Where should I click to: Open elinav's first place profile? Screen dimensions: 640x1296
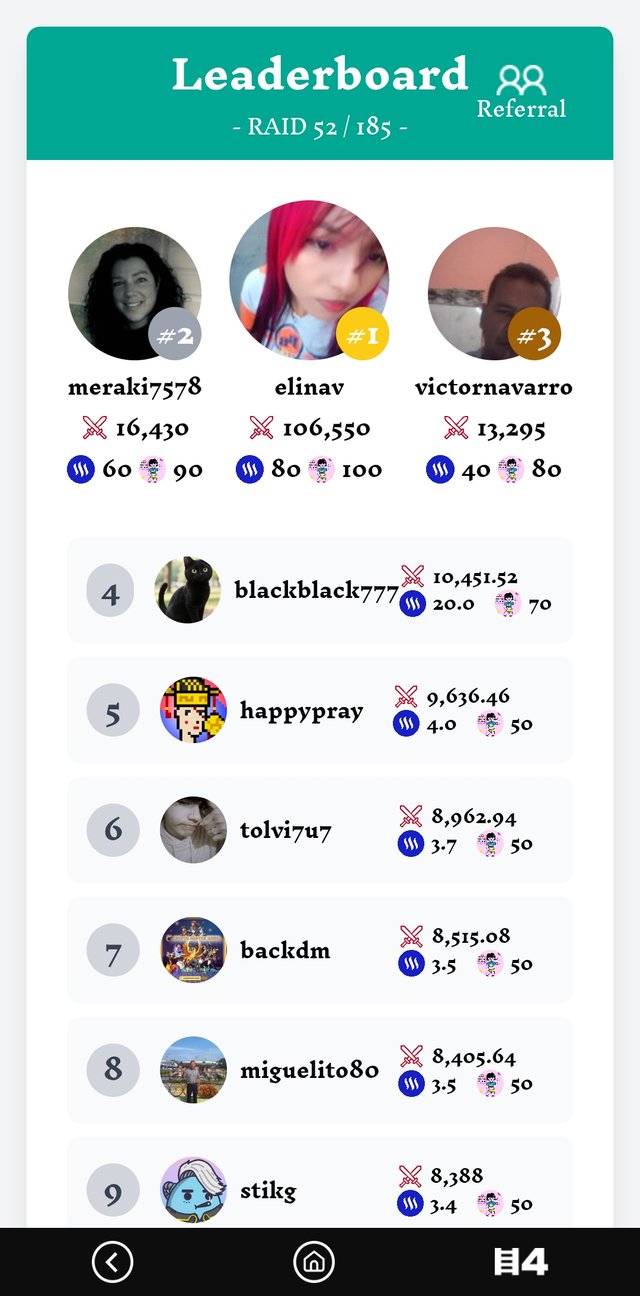(x=309, y=280)
